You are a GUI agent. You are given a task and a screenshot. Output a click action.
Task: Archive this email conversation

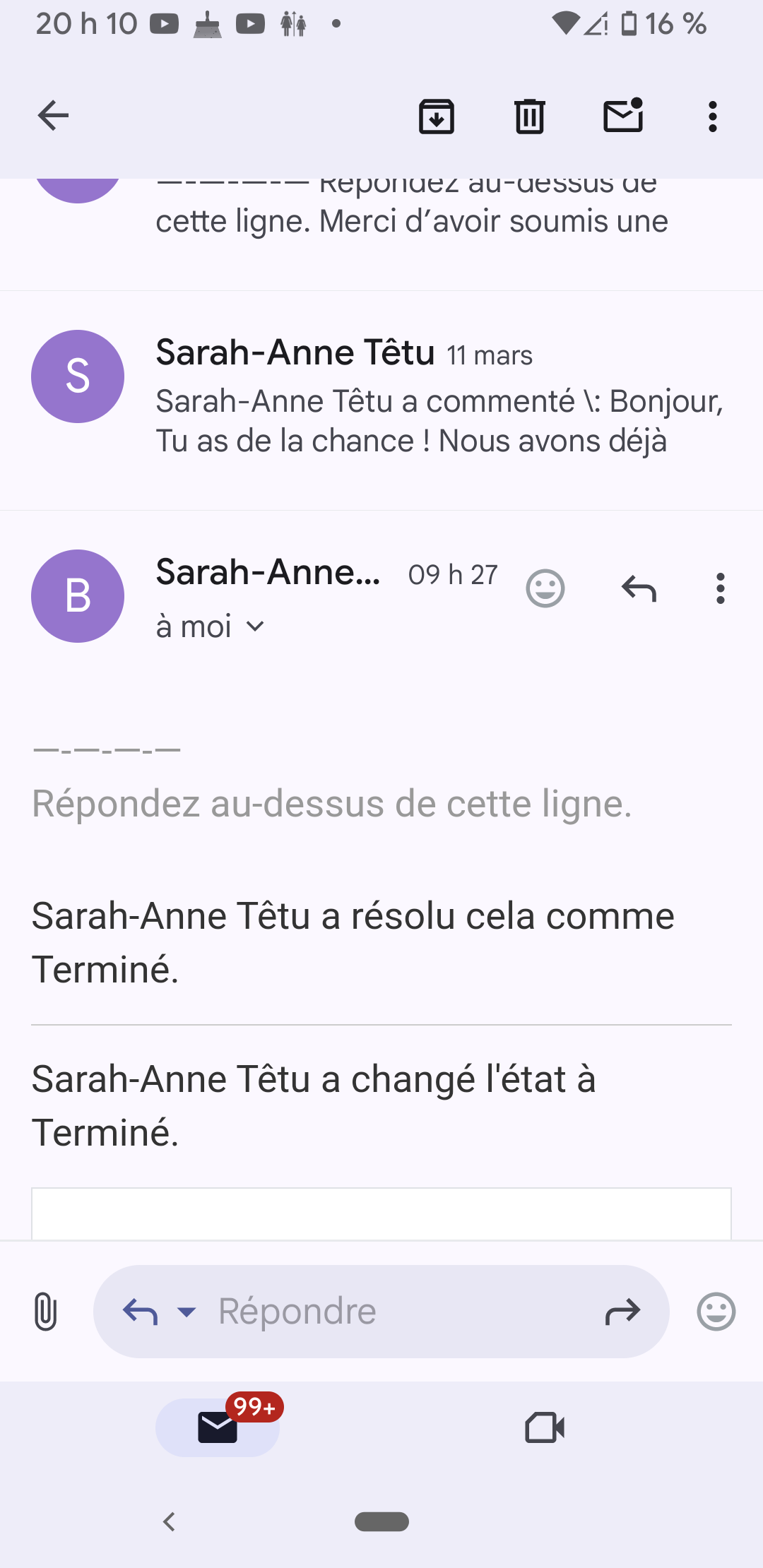tap(437, 117)
